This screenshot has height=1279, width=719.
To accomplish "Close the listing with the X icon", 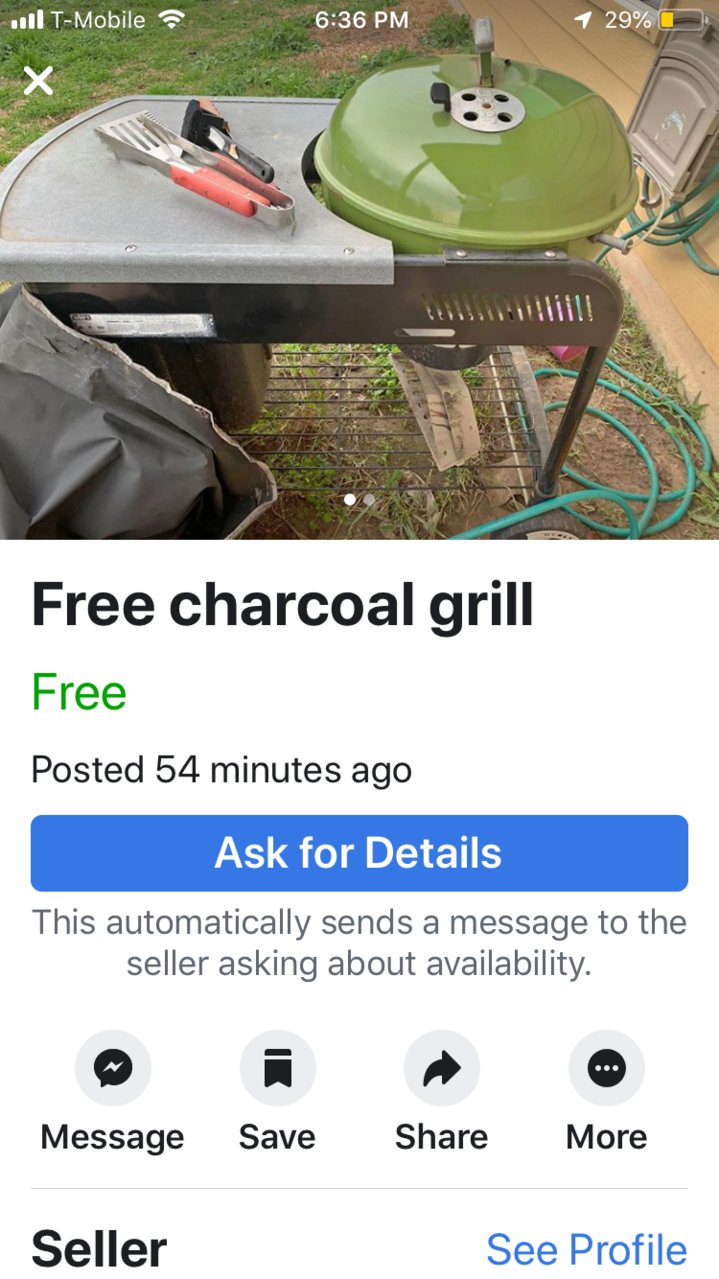I will click(x=38, y=81).
